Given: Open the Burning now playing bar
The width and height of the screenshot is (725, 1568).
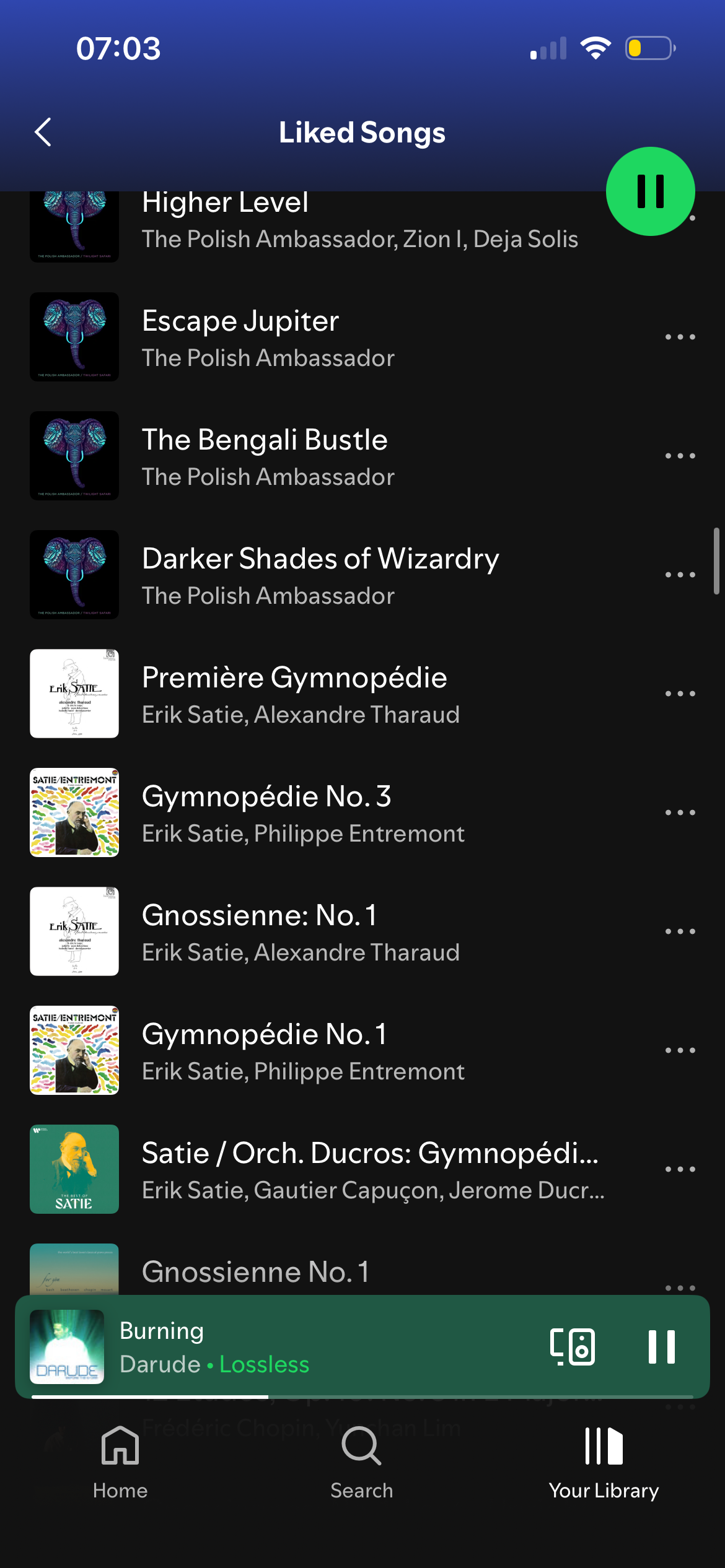Looking at the screenshot, I should [x=310, y=1347].
